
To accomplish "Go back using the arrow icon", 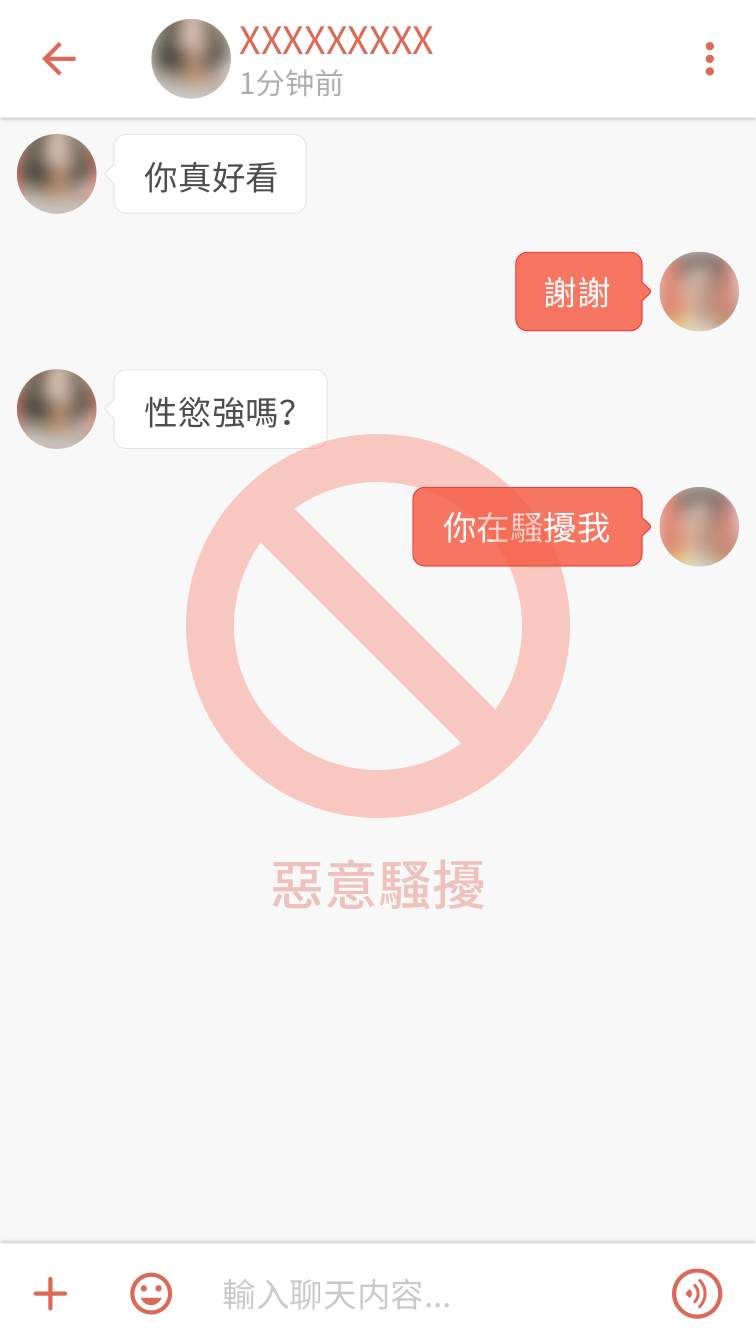I will pos(59,59).
